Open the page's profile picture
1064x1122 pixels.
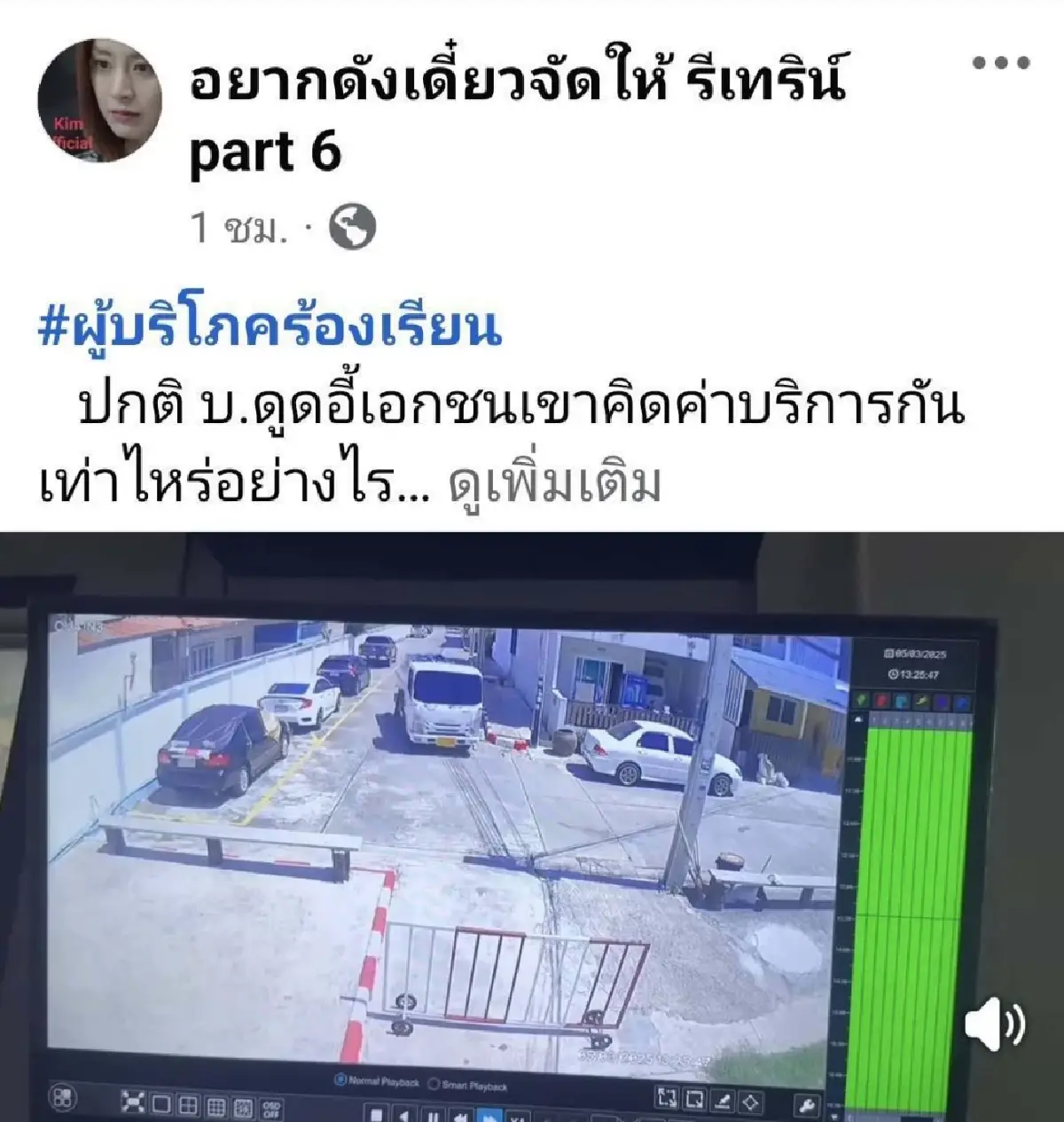(99, 101)
